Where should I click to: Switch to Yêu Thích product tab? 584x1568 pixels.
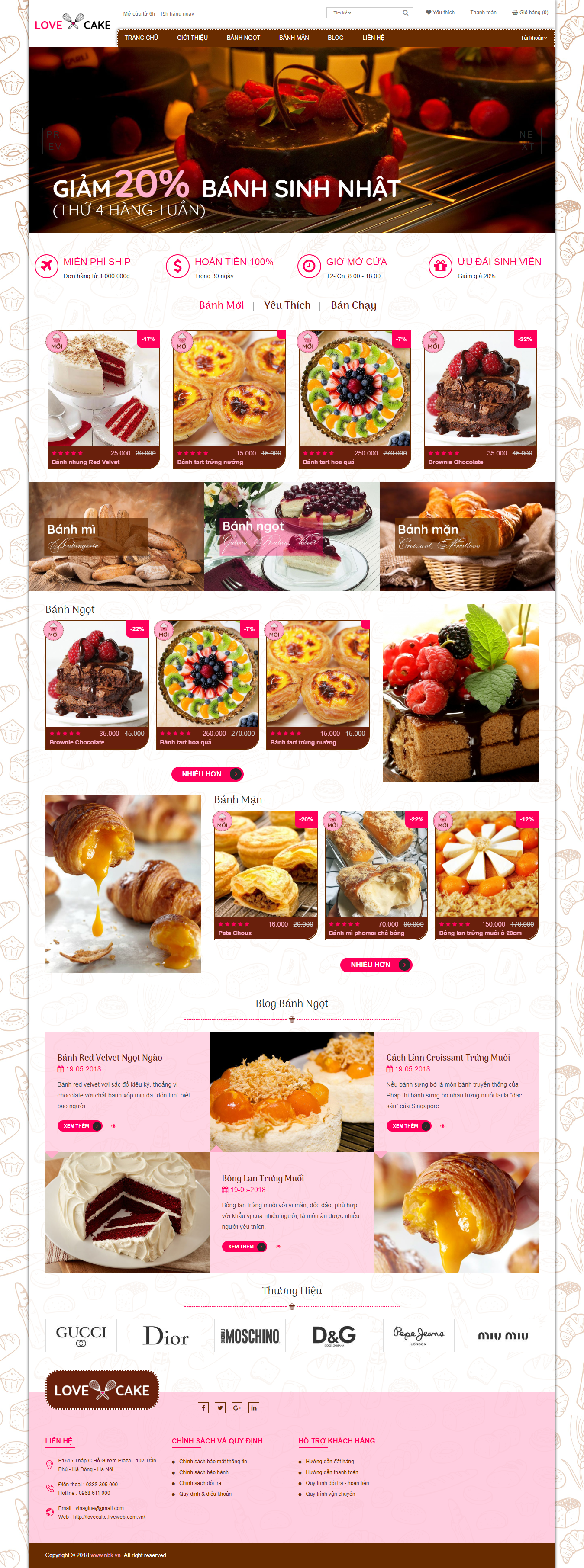coord(287,305)
